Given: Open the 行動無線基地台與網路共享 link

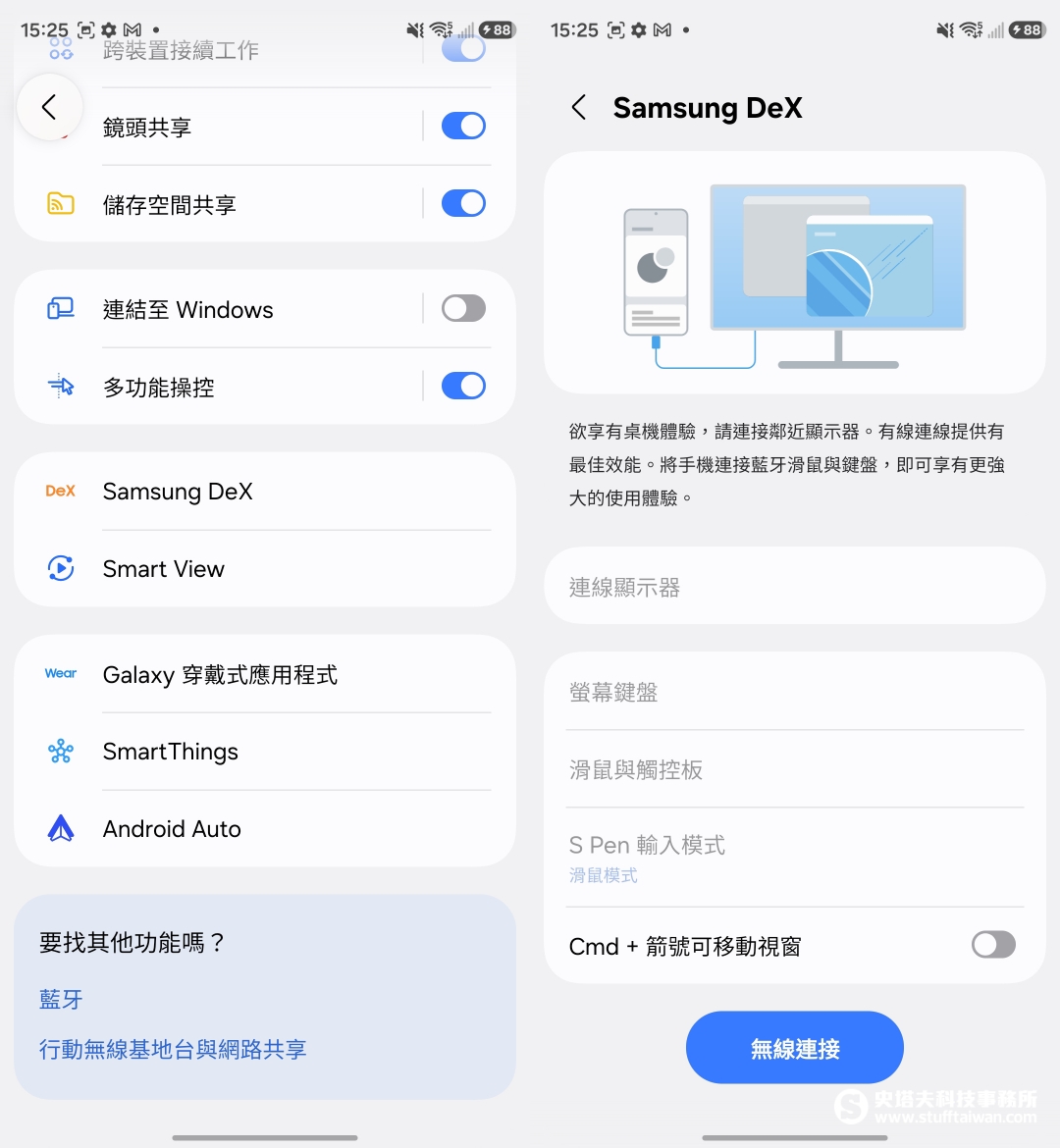Looking at the screenshot, I should click(x=173, y=1050).
